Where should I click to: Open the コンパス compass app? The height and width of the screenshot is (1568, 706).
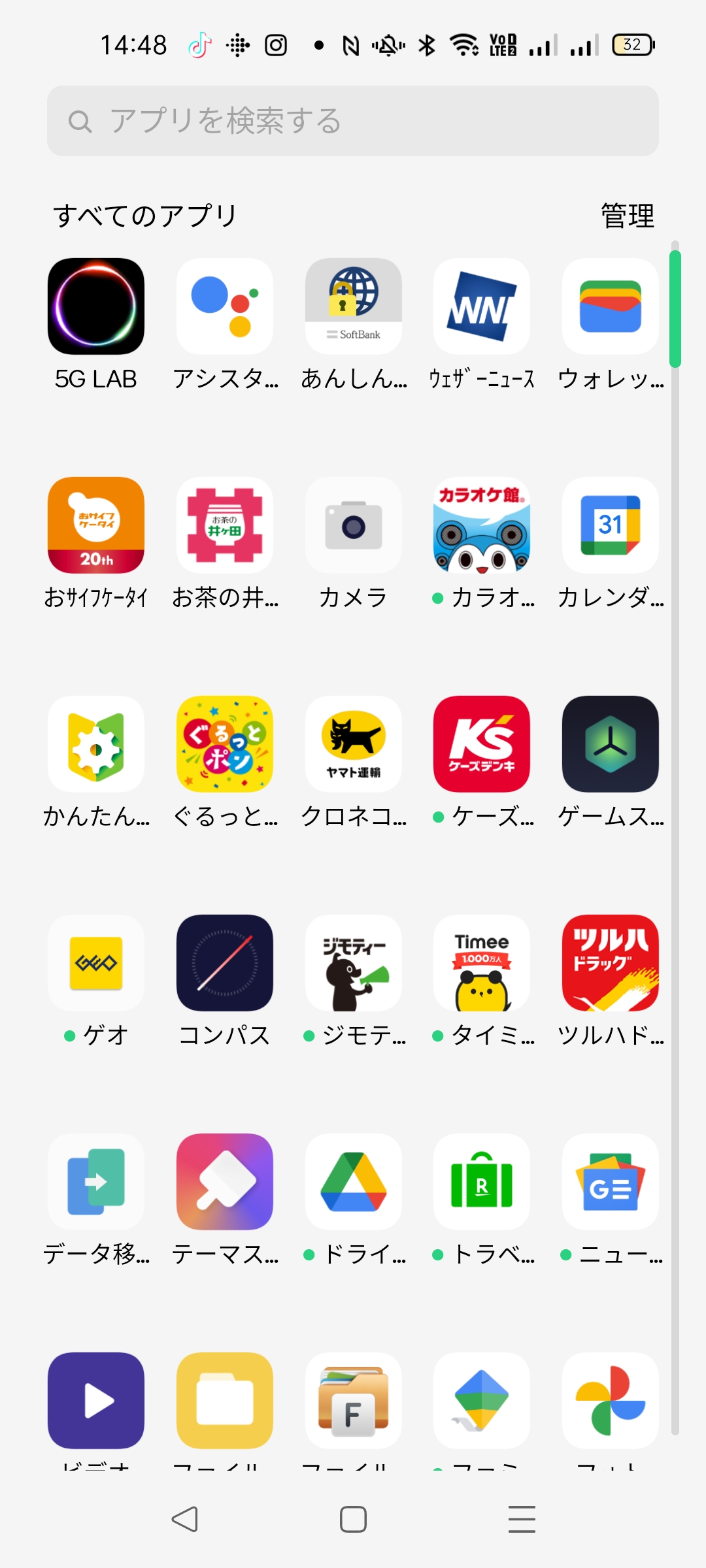(x=224, y=964)
